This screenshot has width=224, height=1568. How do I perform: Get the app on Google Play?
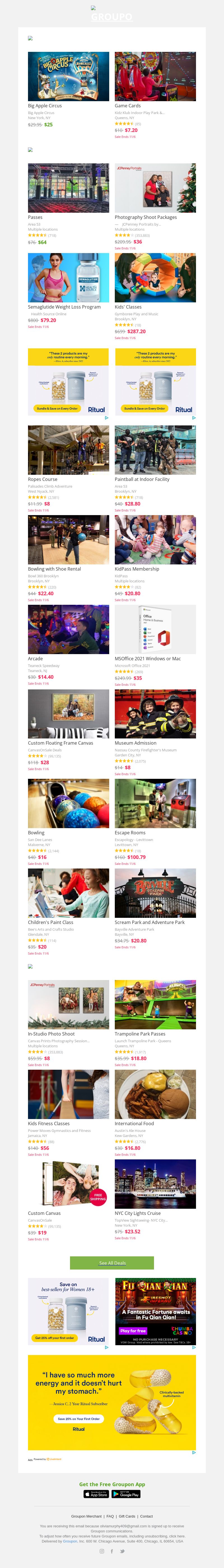point(126,1494)
